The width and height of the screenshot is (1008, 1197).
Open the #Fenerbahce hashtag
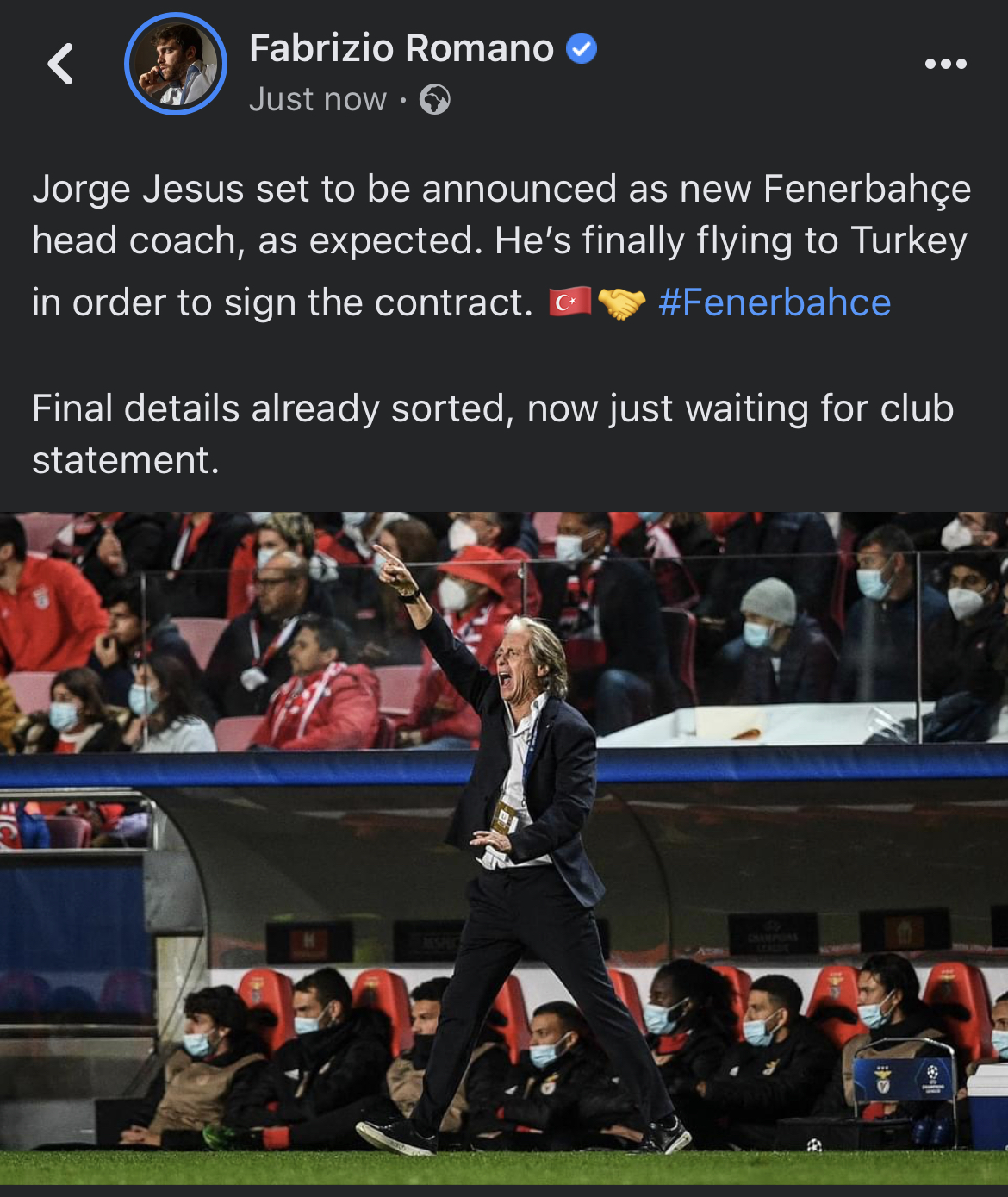tap(774, 303)
